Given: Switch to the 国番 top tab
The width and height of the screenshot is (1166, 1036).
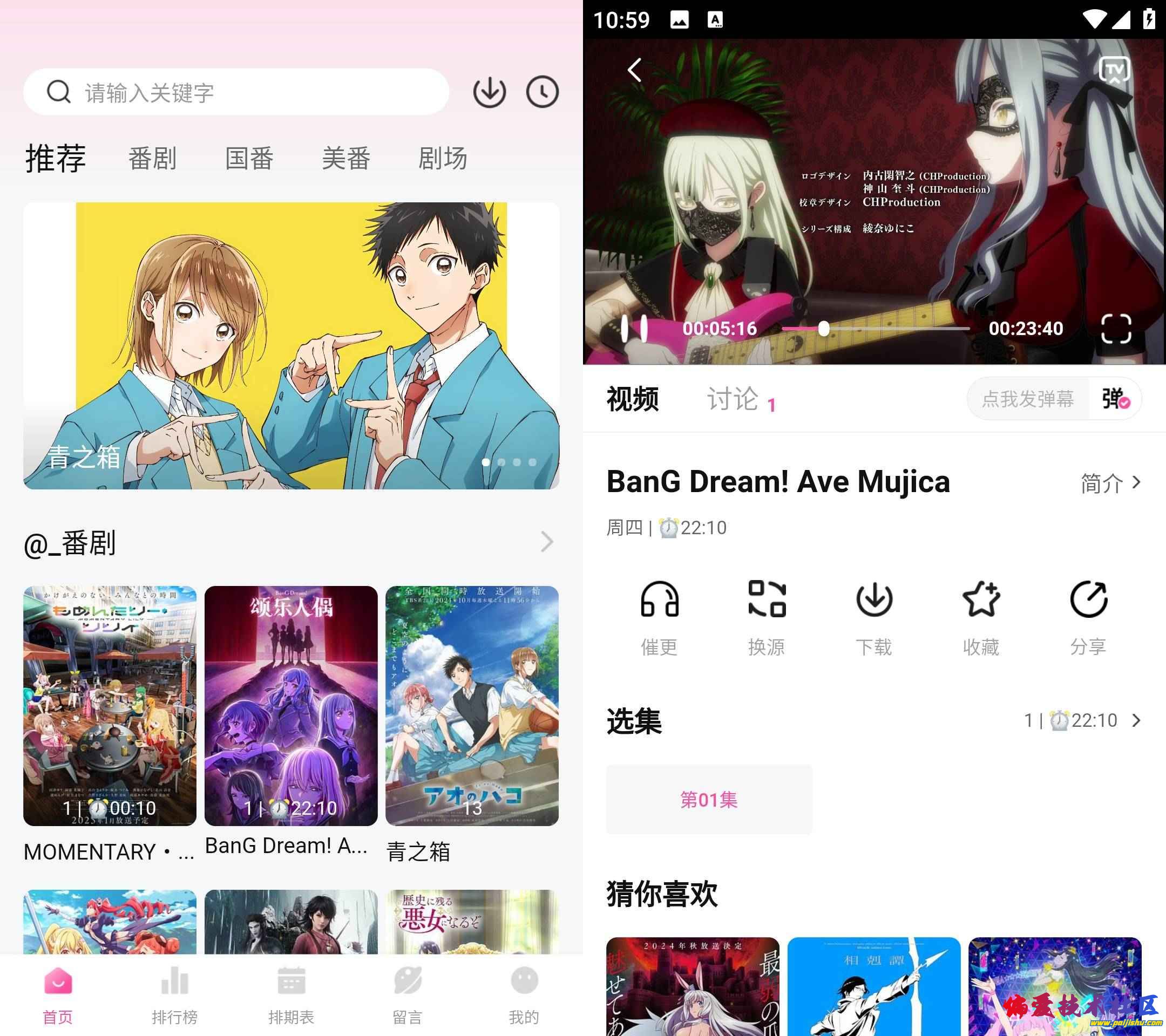Looking at the screenshot, I should 249,158.
